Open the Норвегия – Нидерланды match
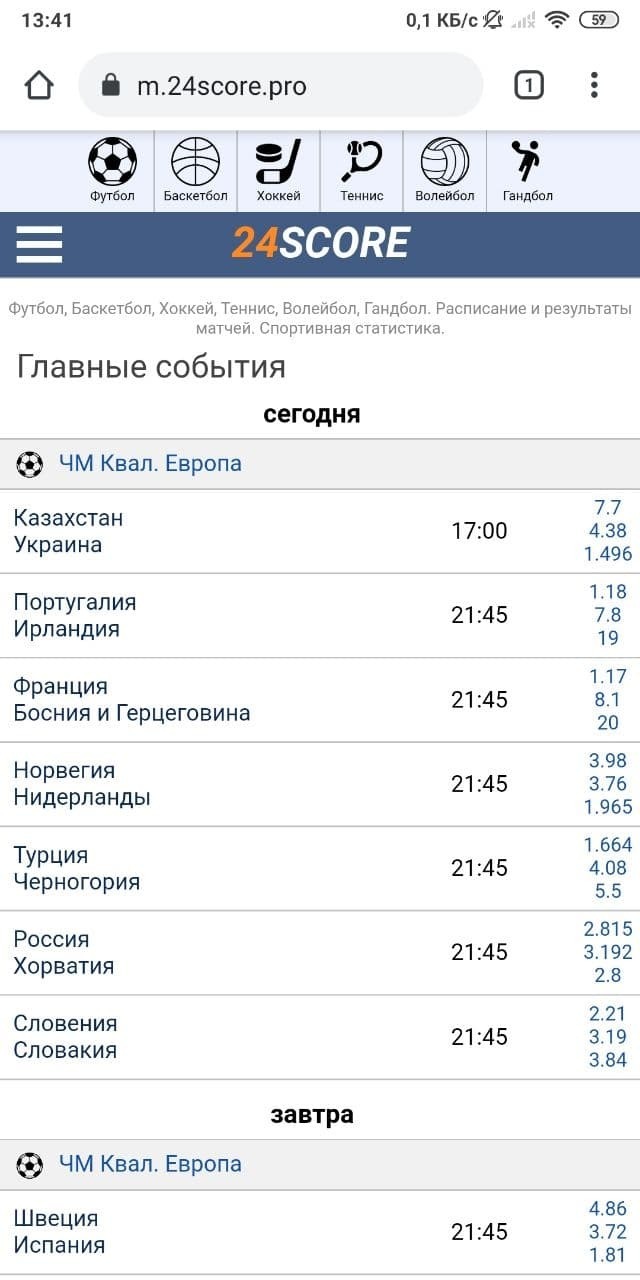The width and height of the screenshot is (640, 1280). 320,784
